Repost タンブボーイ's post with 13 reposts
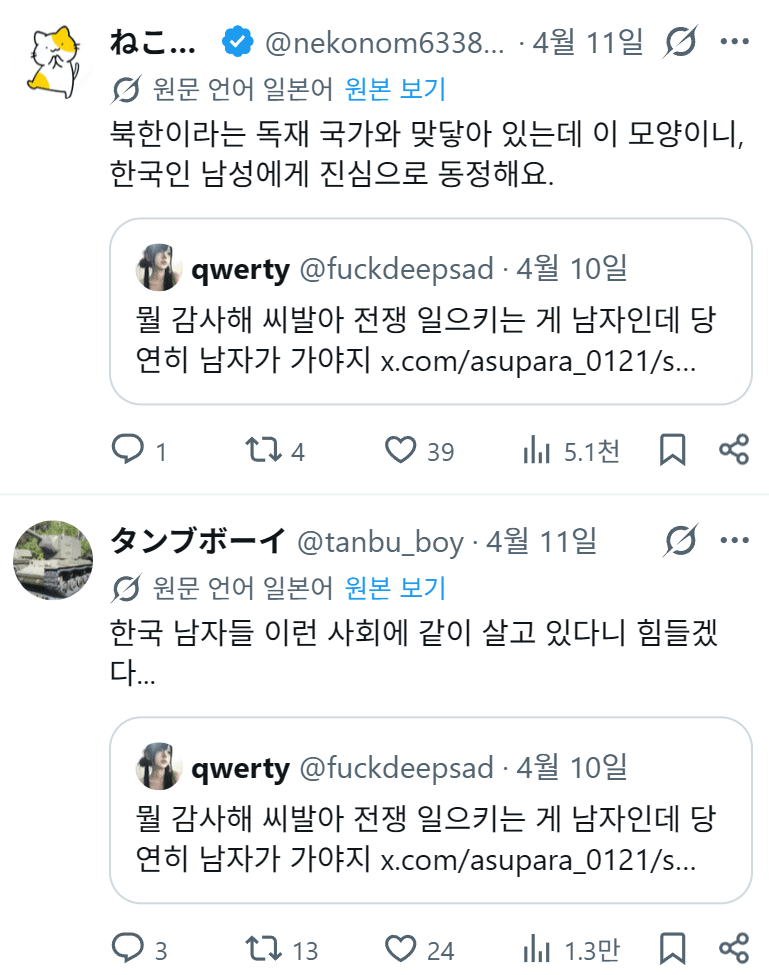The image size is (769, 975). click(265, 948)
